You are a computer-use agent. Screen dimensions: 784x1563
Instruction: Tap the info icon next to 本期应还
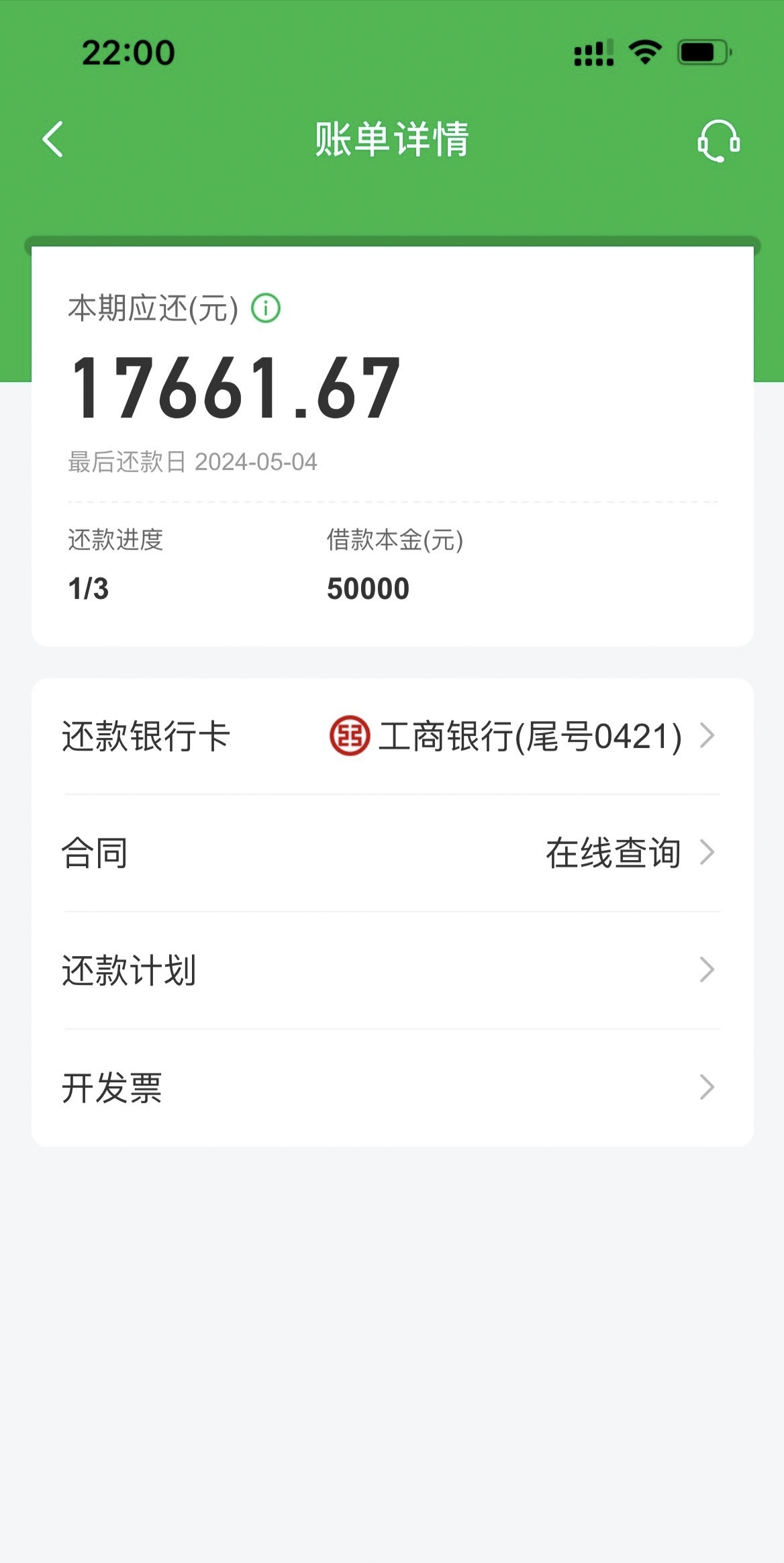coord(266,309)
